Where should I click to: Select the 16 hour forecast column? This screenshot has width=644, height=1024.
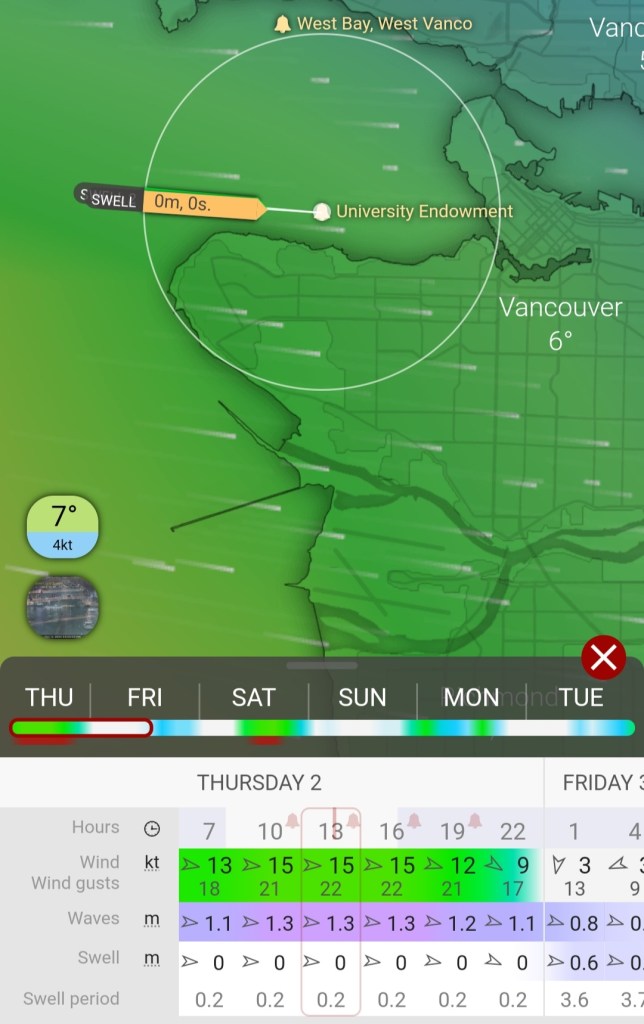click(392, 831)
